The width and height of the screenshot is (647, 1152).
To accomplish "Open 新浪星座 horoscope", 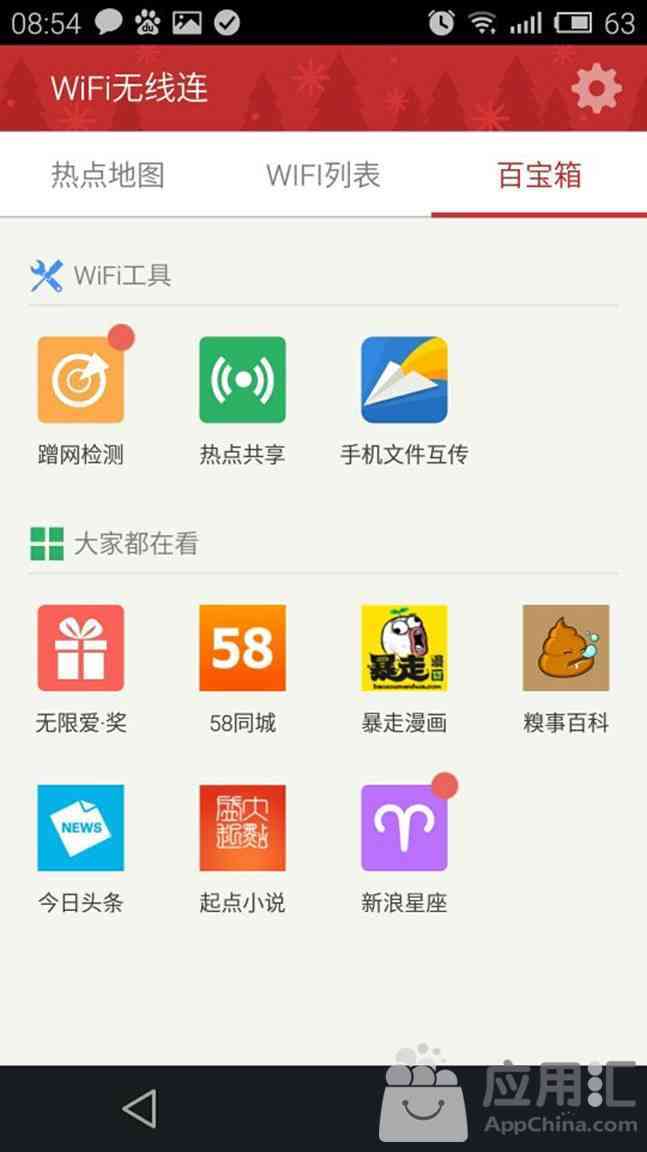I will tap(404, 828).
